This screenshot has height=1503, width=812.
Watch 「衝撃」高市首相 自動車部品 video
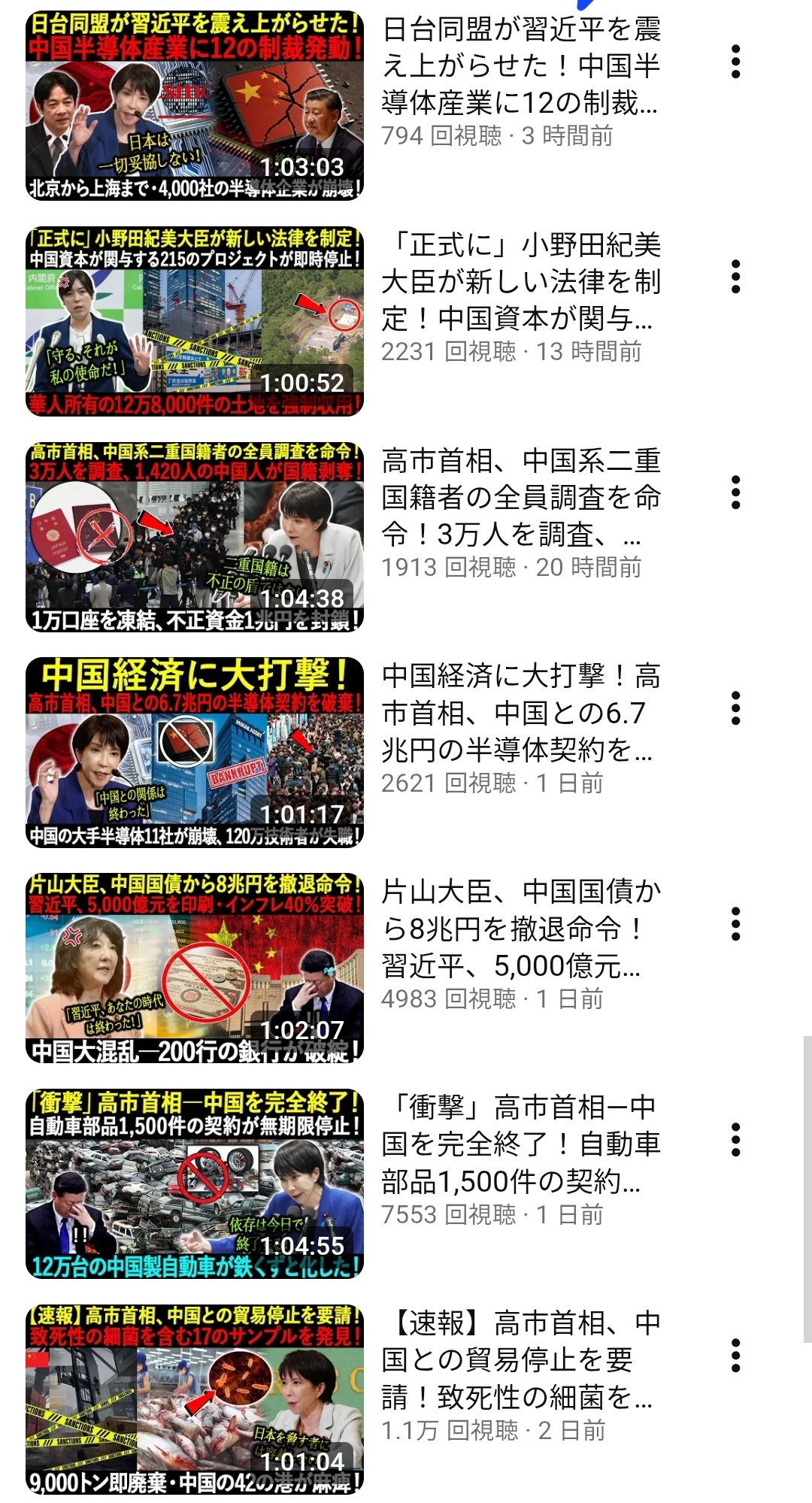click(x=195, y=1184)
